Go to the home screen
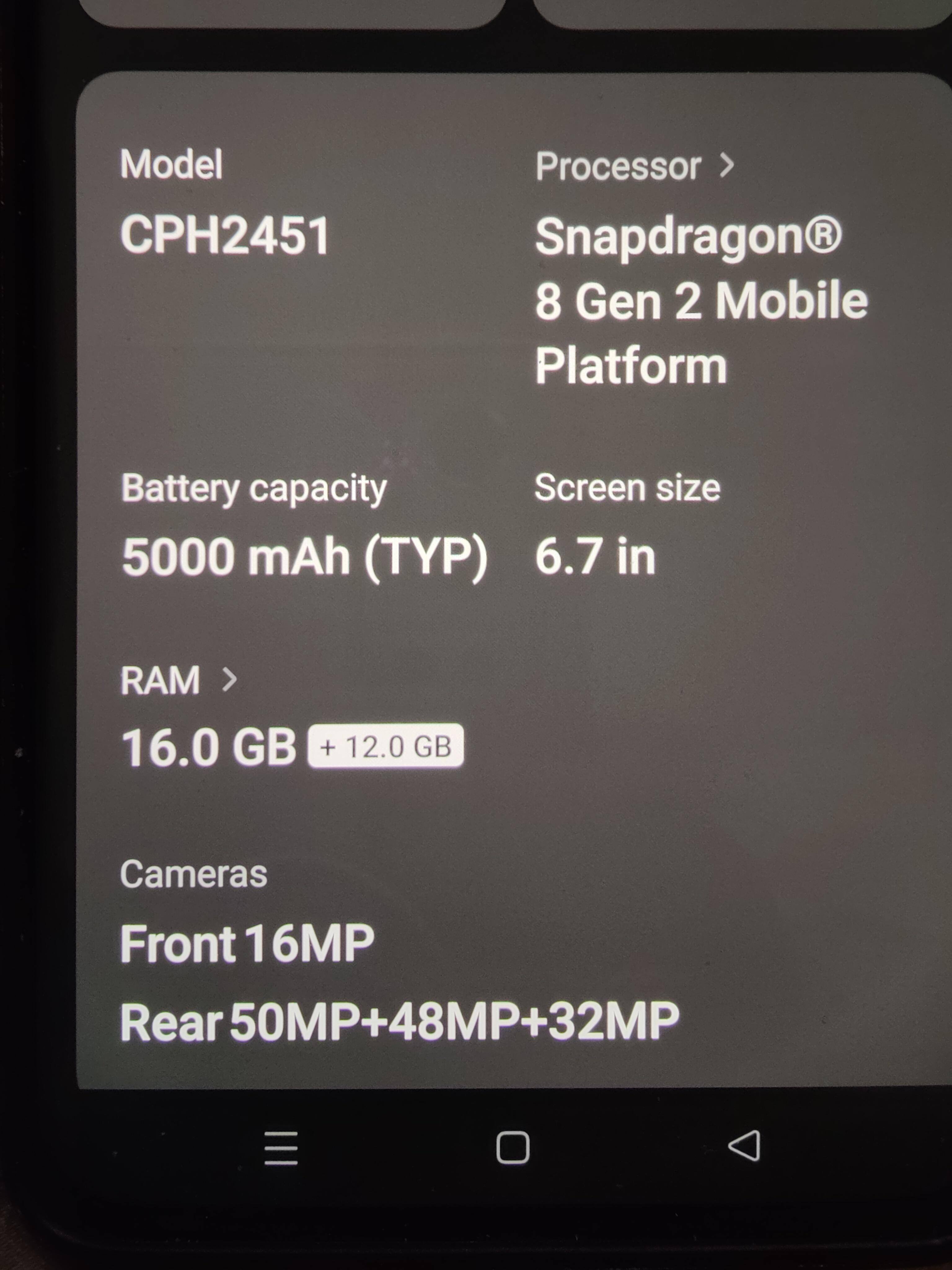The image size is (952, 1270). click(513, 1147)
